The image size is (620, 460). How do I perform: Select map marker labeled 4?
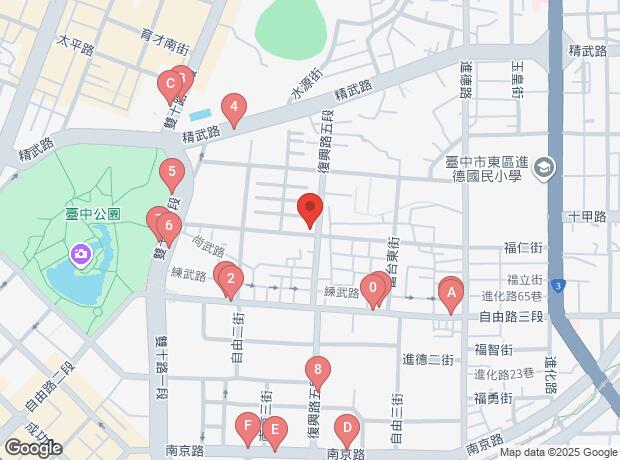tap(233, 108)
